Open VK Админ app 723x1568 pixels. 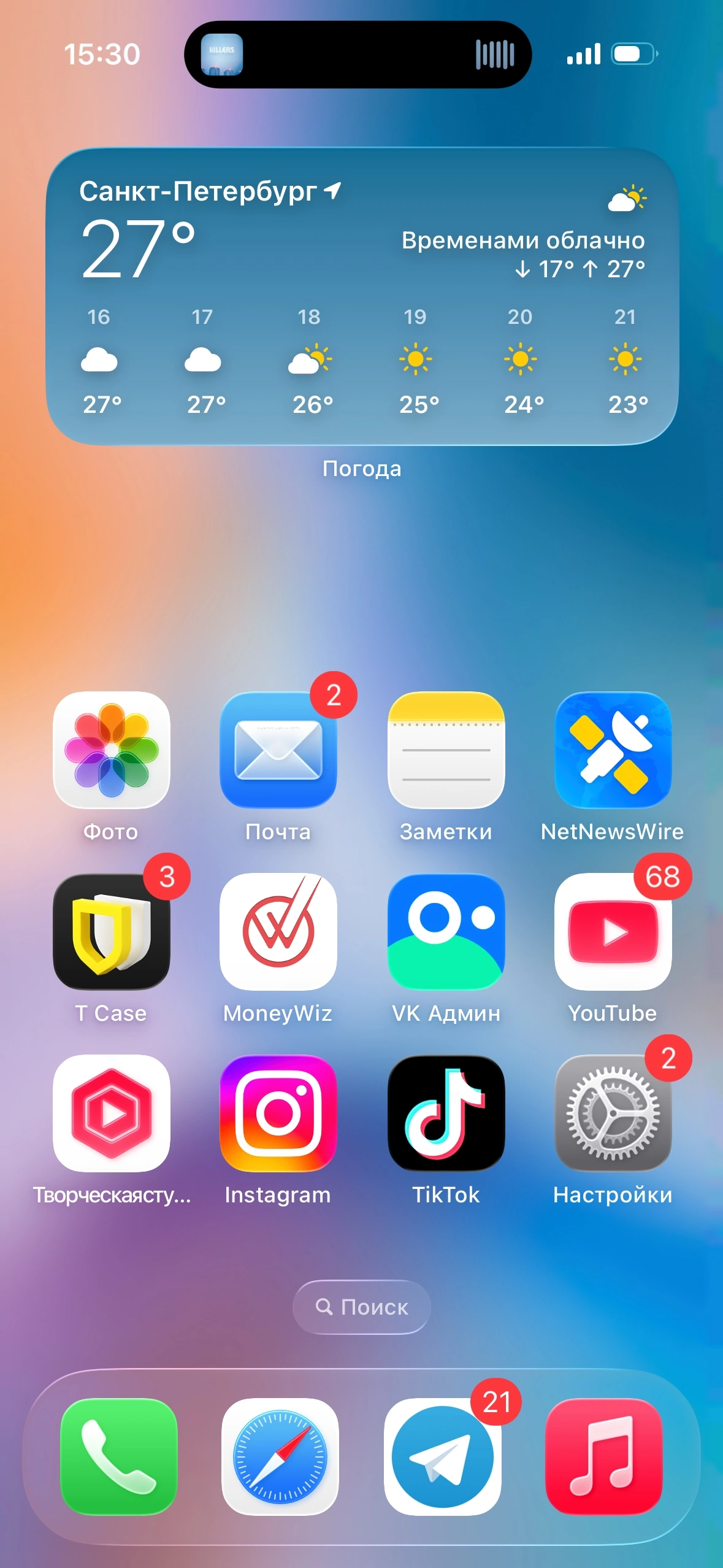(x=446, y=931)
